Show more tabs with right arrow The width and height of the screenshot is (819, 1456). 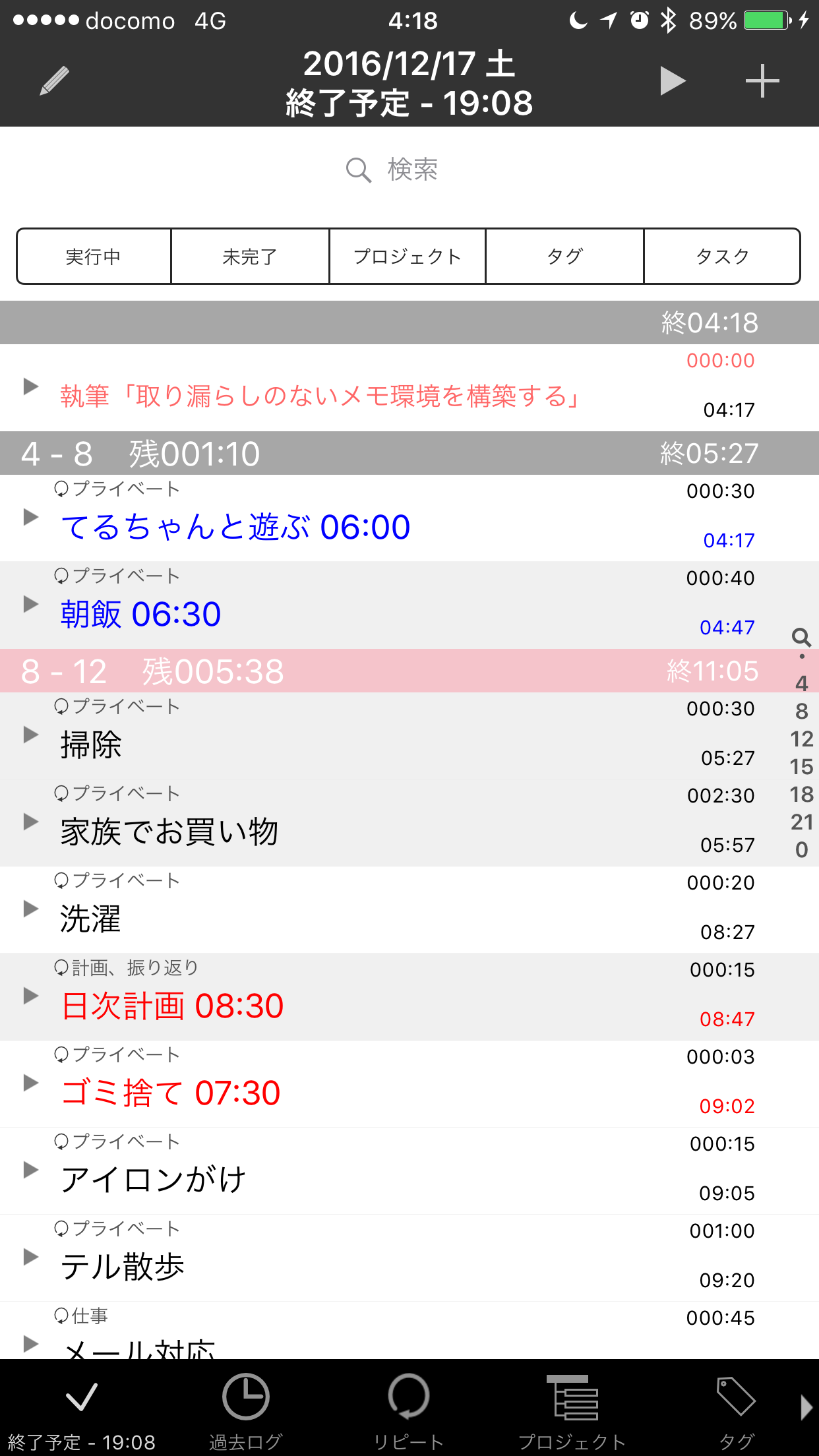(x=806, y=1407)
